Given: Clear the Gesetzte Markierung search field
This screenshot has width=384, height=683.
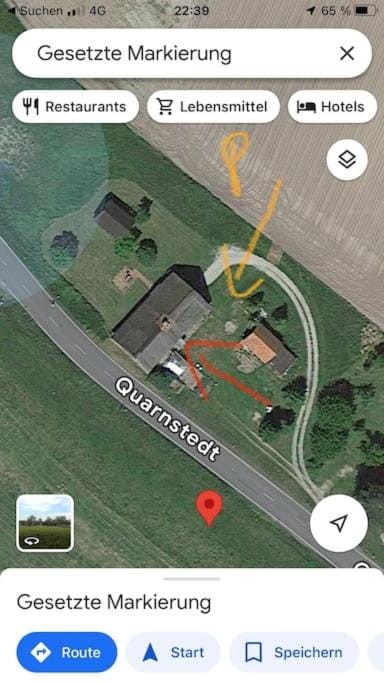Looking at the screenshot, I should pos(347,54).
